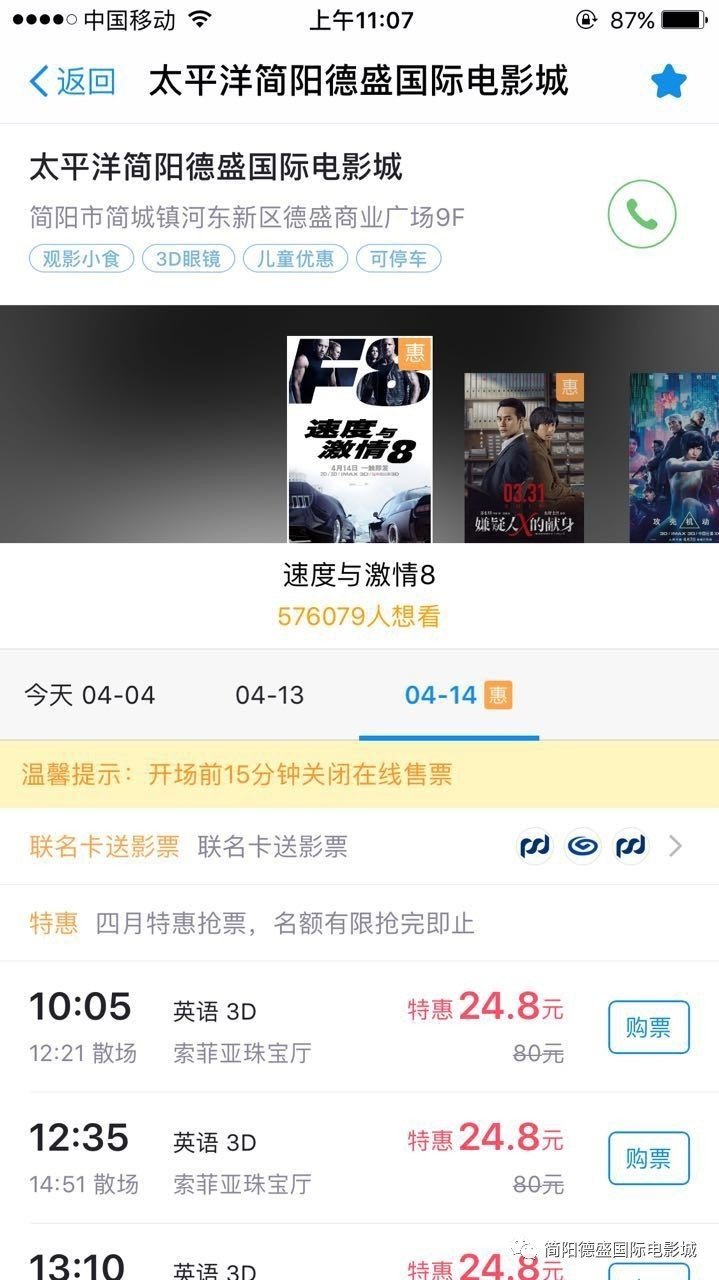Image resolution: width=719 pixels, height=1280 pixels.
Task: Favorite this cinema with the star icon
Action: click(668, 81)
